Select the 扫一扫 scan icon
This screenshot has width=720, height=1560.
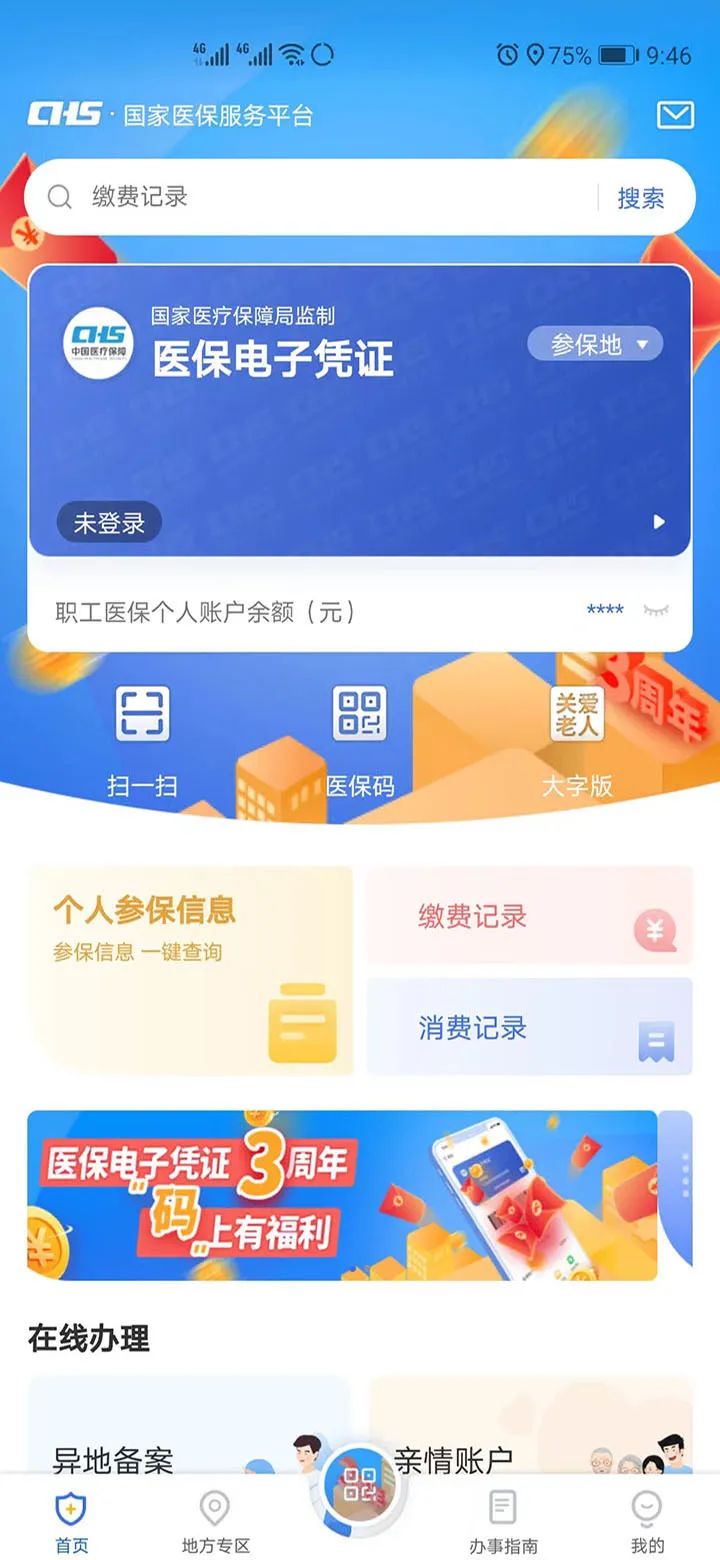click(x=146, y=712)
